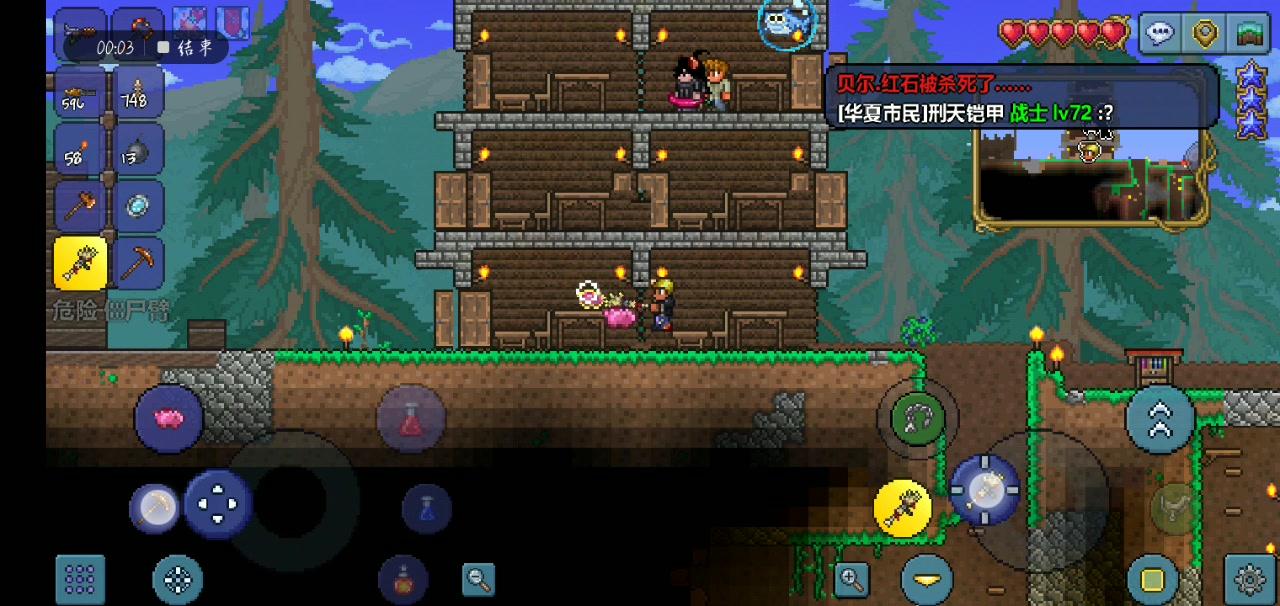Equip the copper pickaxe from the hotbar
This screenshot has height=606, width=1280.
click(138, 263)
